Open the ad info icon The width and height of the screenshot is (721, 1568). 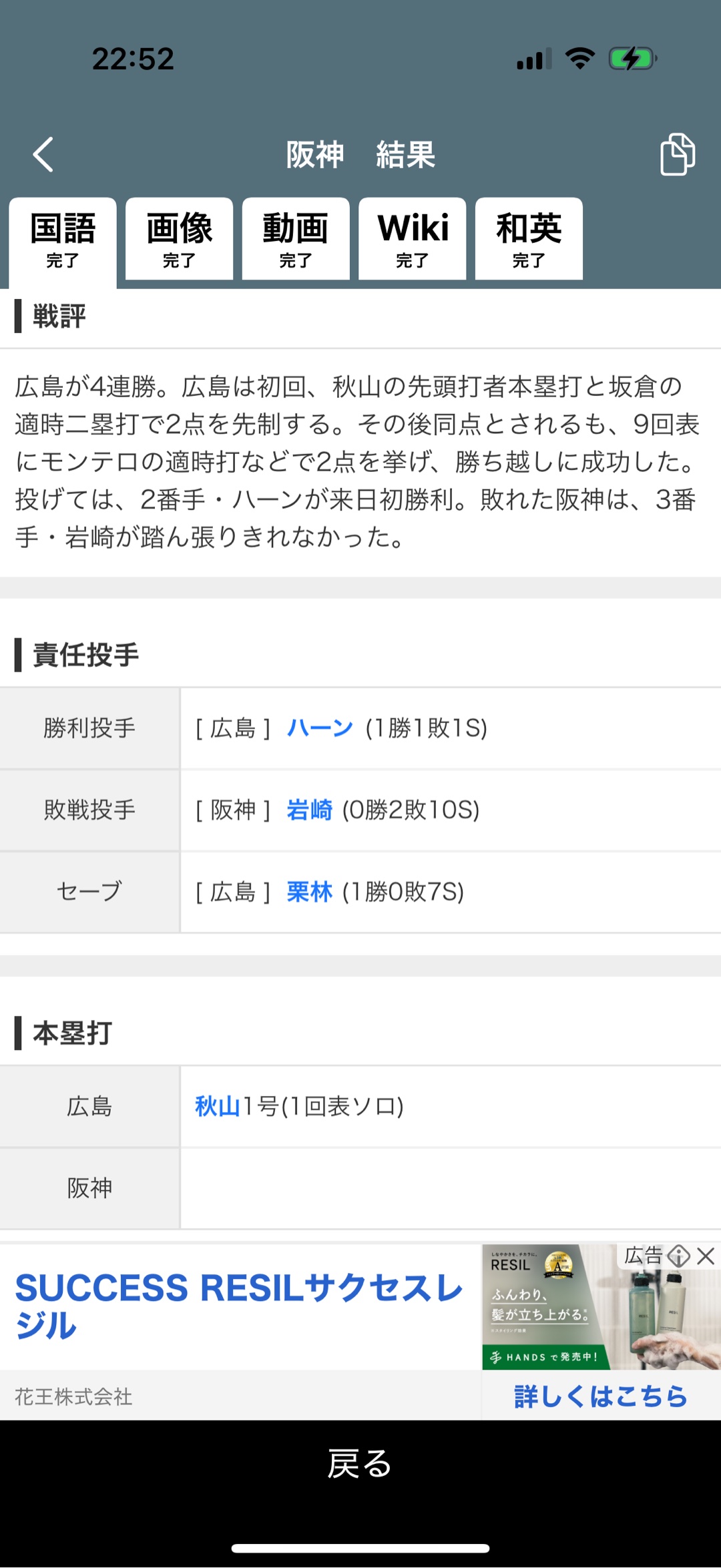[x=678, y=1256]
